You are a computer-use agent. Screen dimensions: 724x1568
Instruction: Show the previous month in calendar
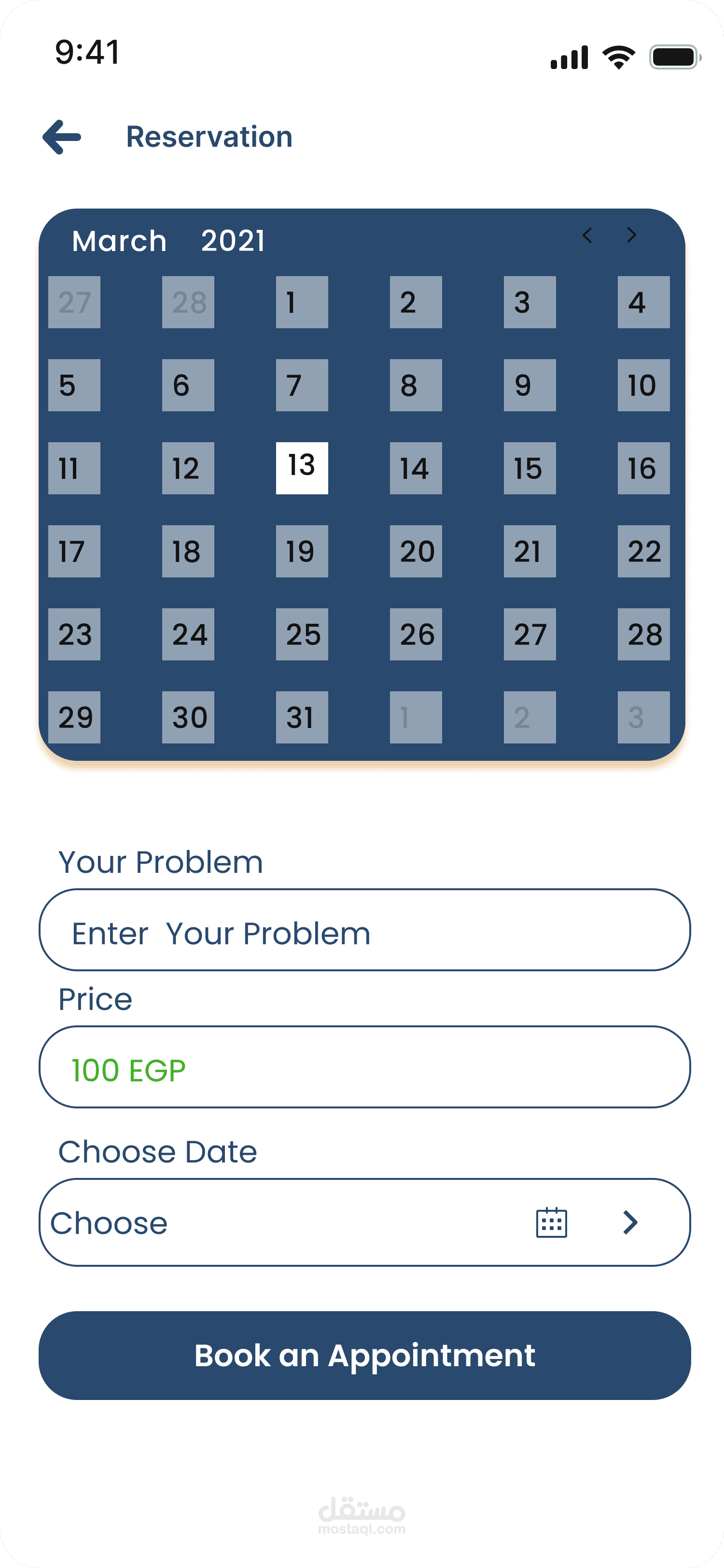587,236
